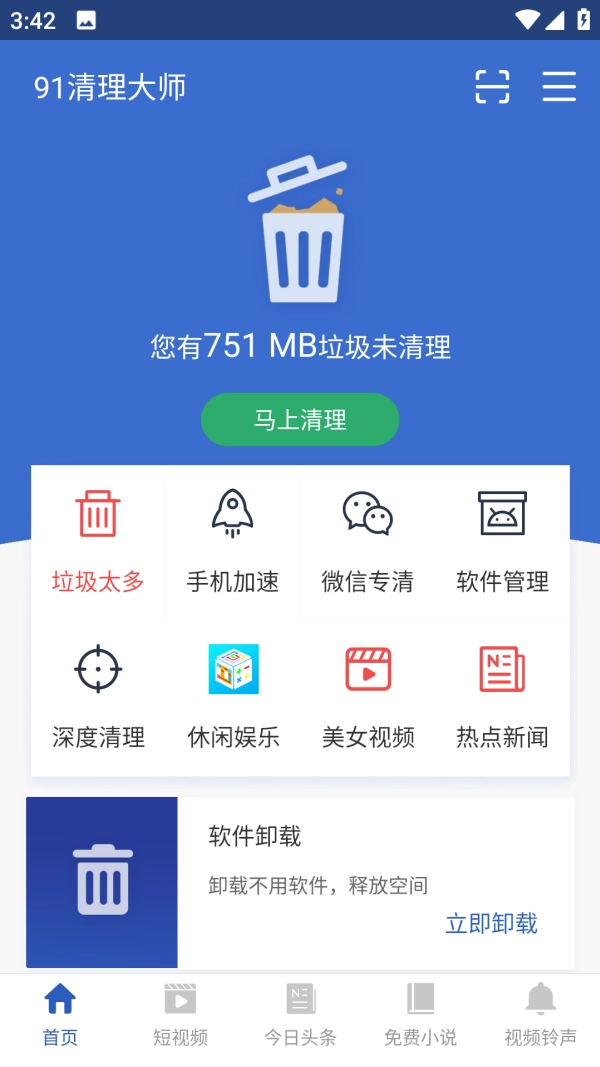Open 休闲娱乐 entertainment
This screenshot has height=1067, width=600.
tap(233, 697)
